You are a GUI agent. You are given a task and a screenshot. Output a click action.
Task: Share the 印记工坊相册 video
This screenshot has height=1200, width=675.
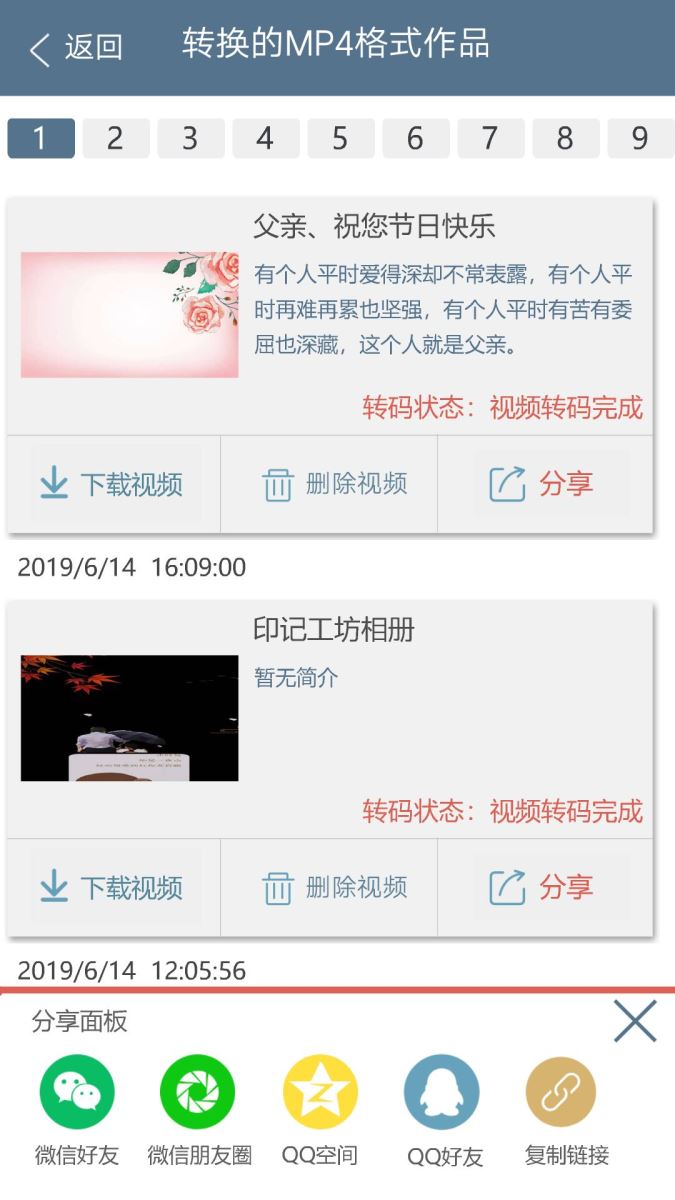[544, 888]
